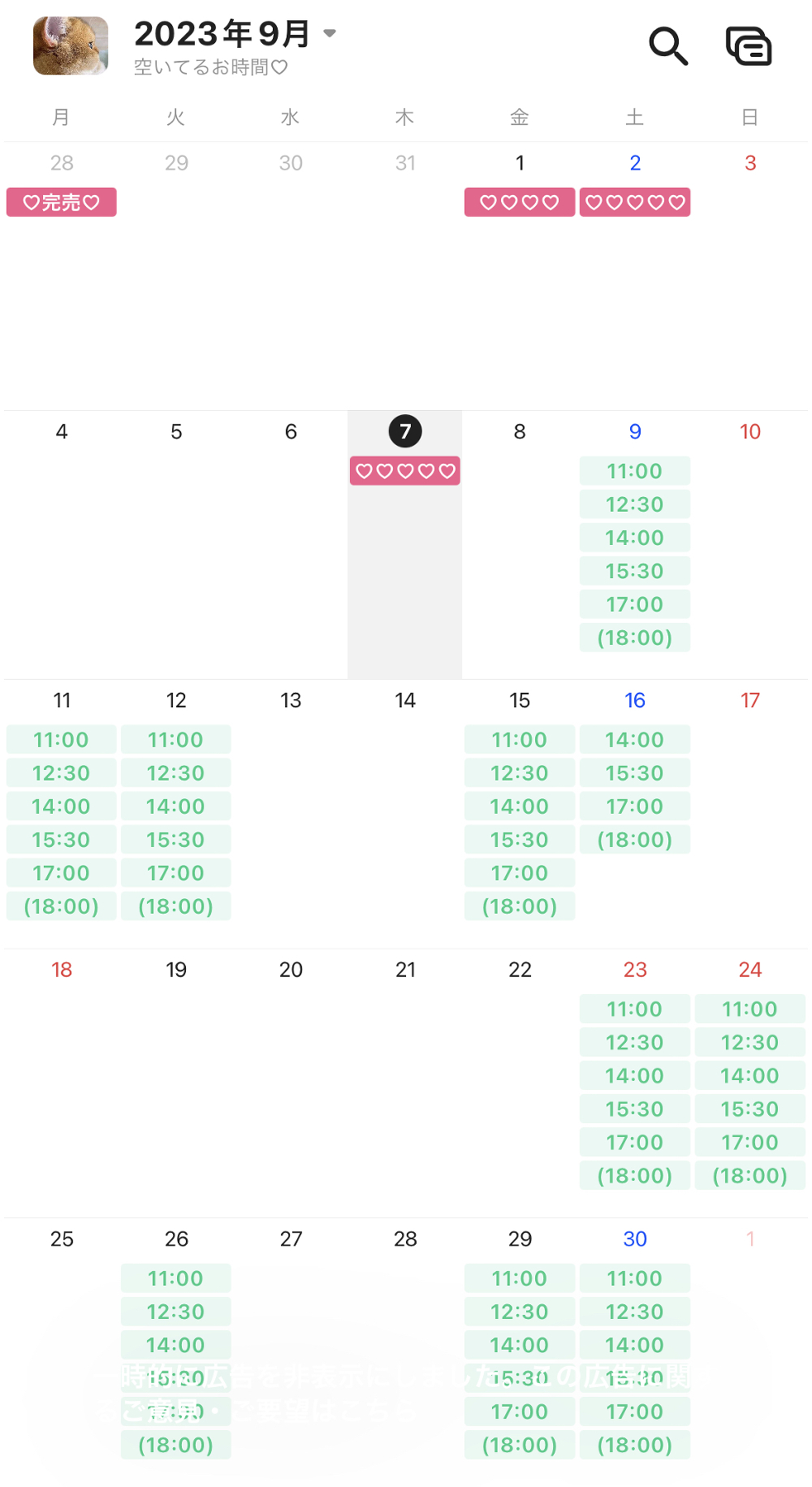Tap the calendar profile avatar
The height and width of the screenshot is (1487, 812).
[x=71, y=46]
